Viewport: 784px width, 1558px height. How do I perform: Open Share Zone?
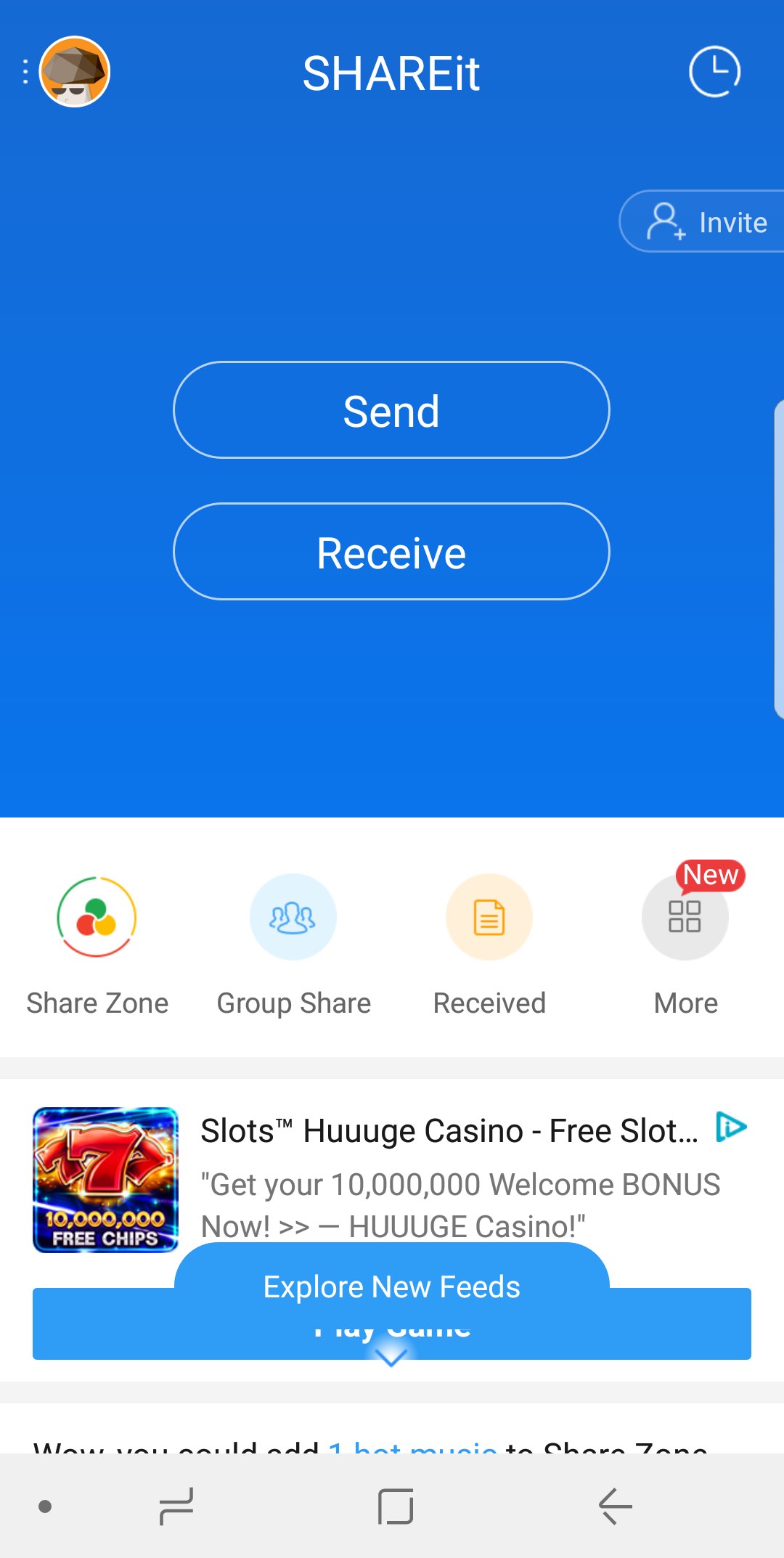coord(97,918)
